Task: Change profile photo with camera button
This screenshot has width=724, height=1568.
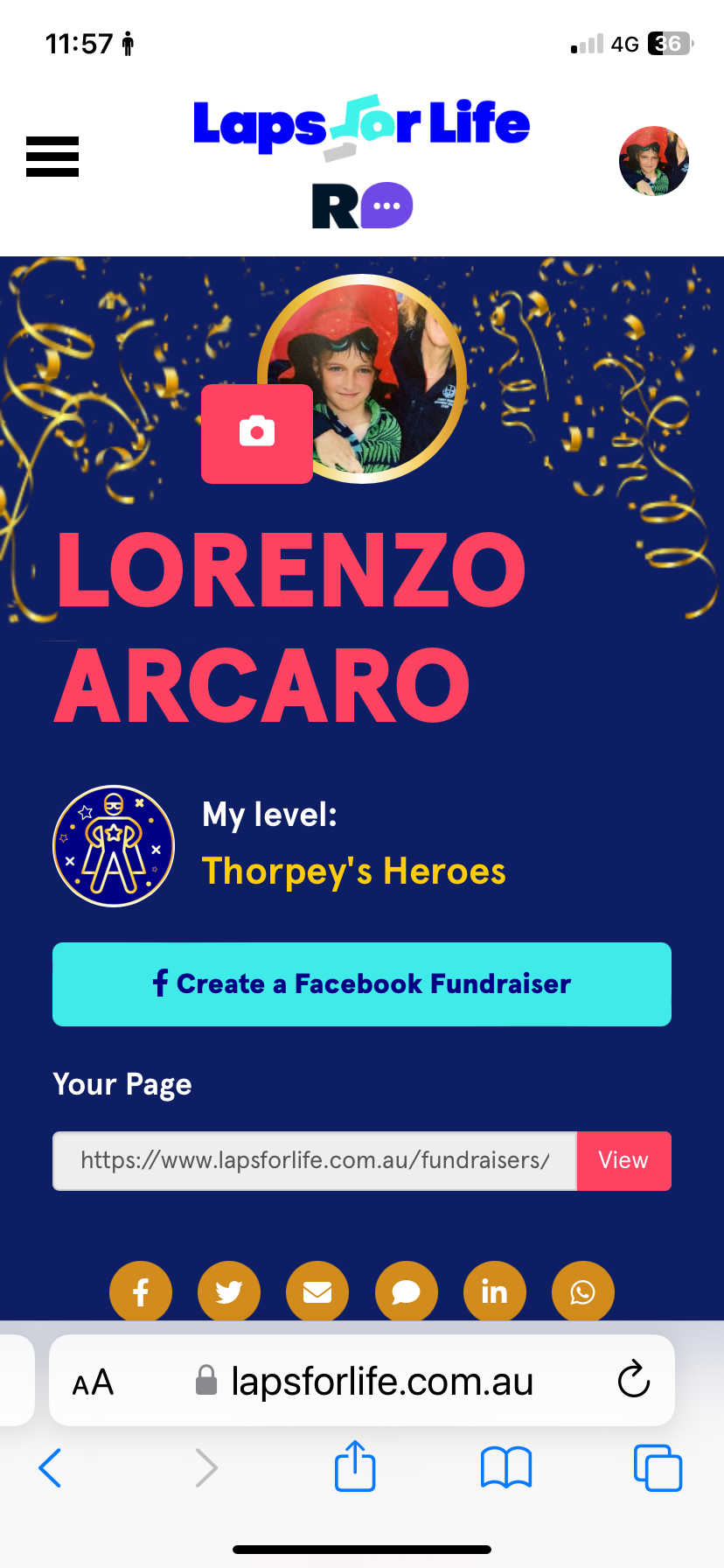Action: 257,433
